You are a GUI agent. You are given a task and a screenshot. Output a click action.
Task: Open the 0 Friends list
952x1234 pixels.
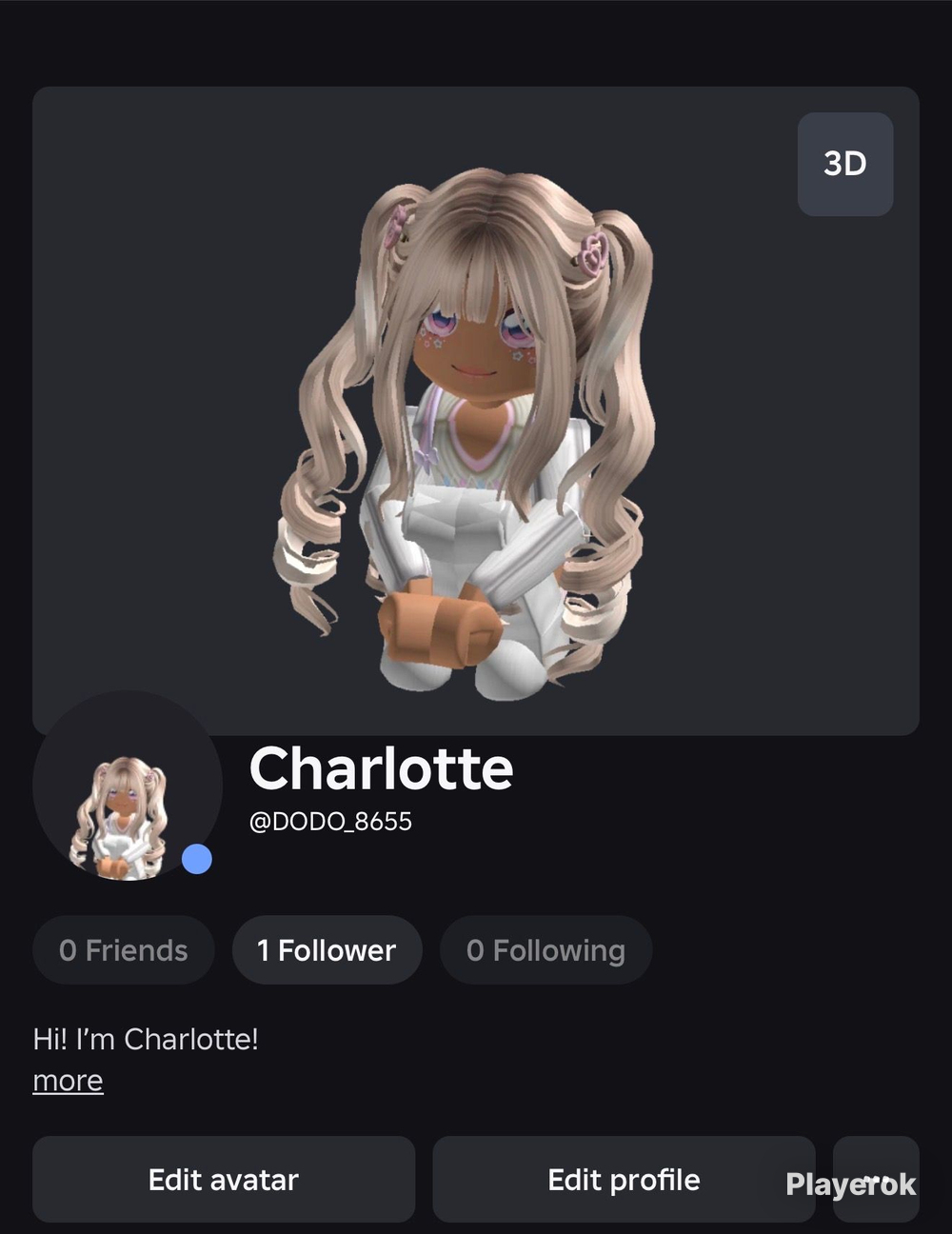click(x=123, y=949)
